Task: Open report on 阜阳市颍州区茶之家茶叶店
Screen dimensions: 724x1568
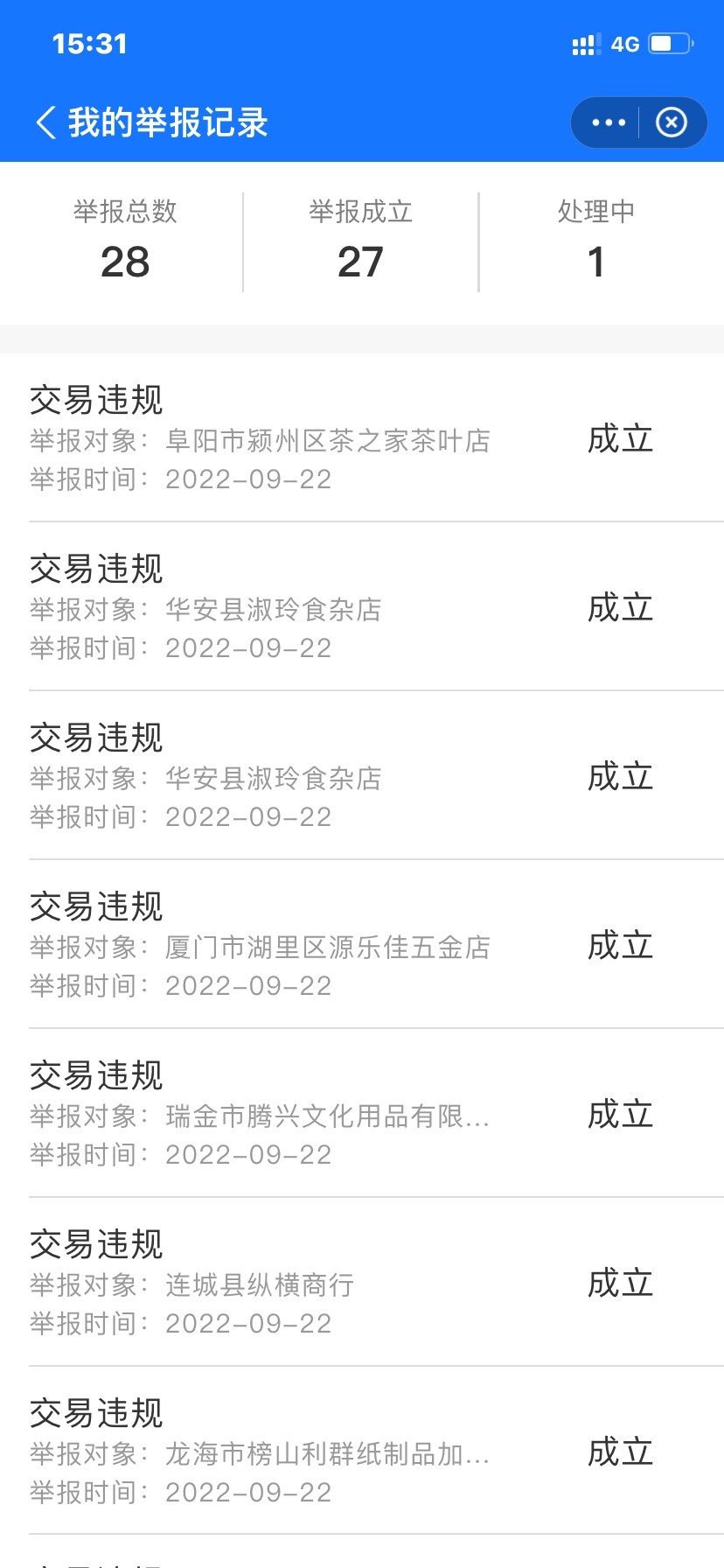Action: (362, 438)
